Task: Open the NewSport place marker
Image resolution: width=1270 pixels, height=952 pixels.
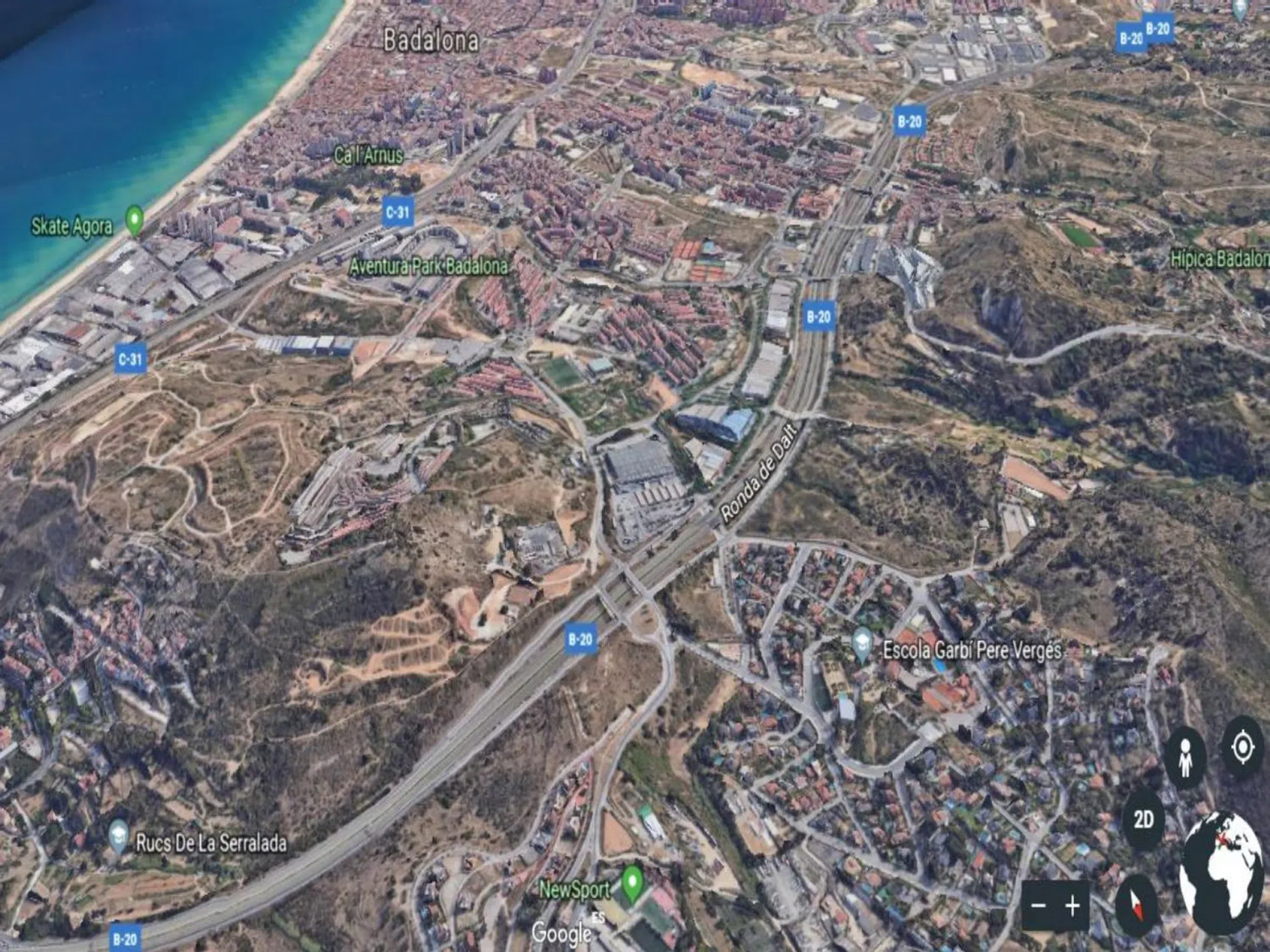Action: coord(631,882)
